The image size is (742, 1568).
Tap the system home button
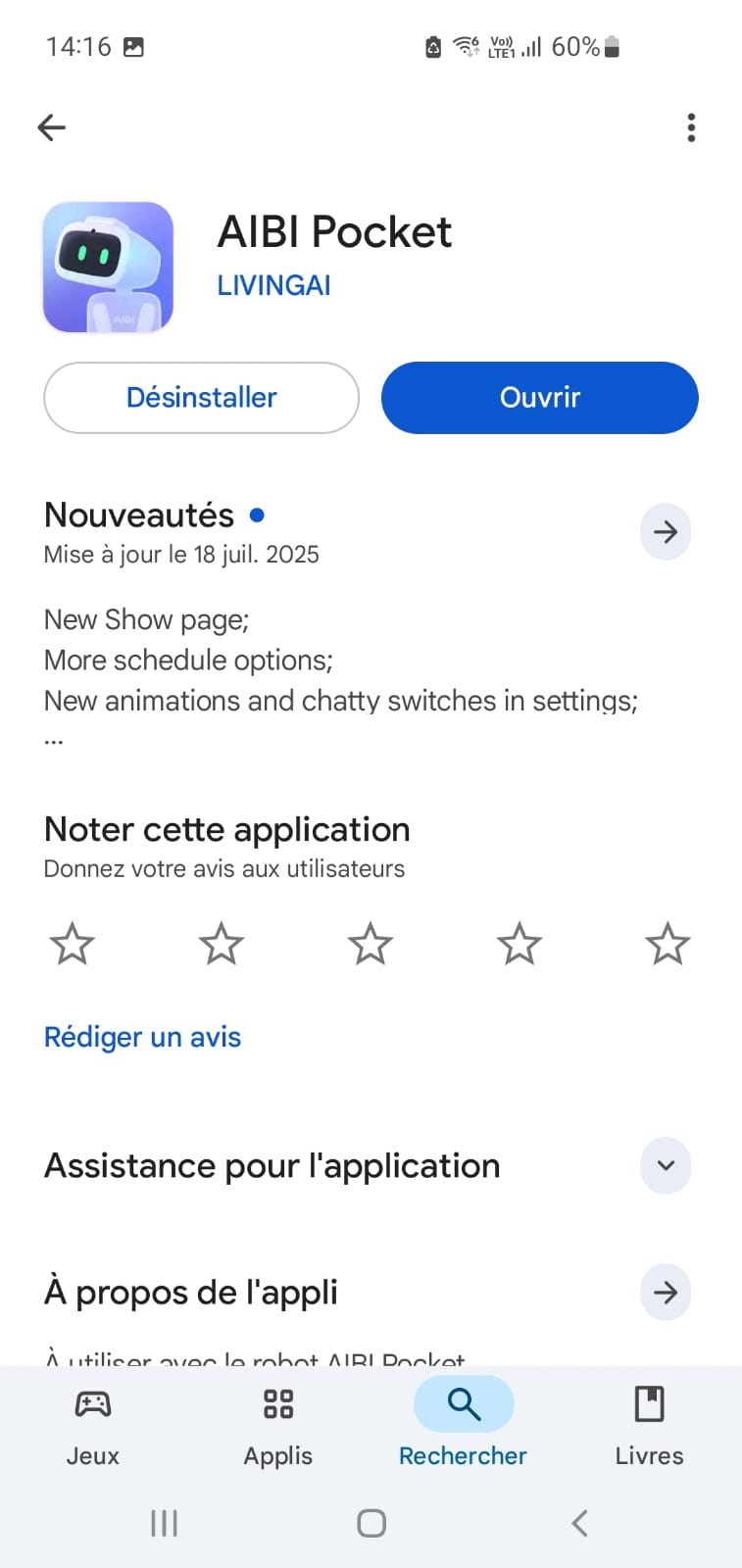[371, 1523]
